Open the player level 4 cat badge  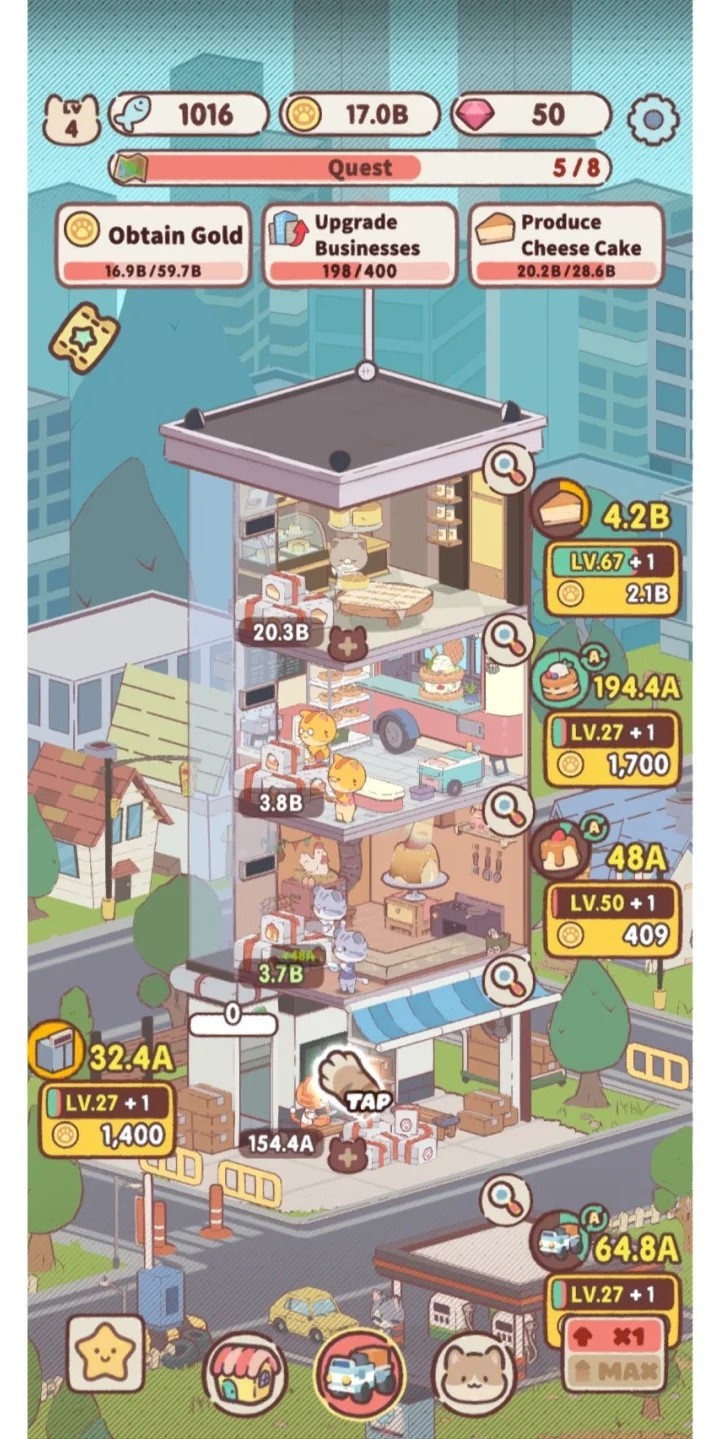tap(72, 120)
